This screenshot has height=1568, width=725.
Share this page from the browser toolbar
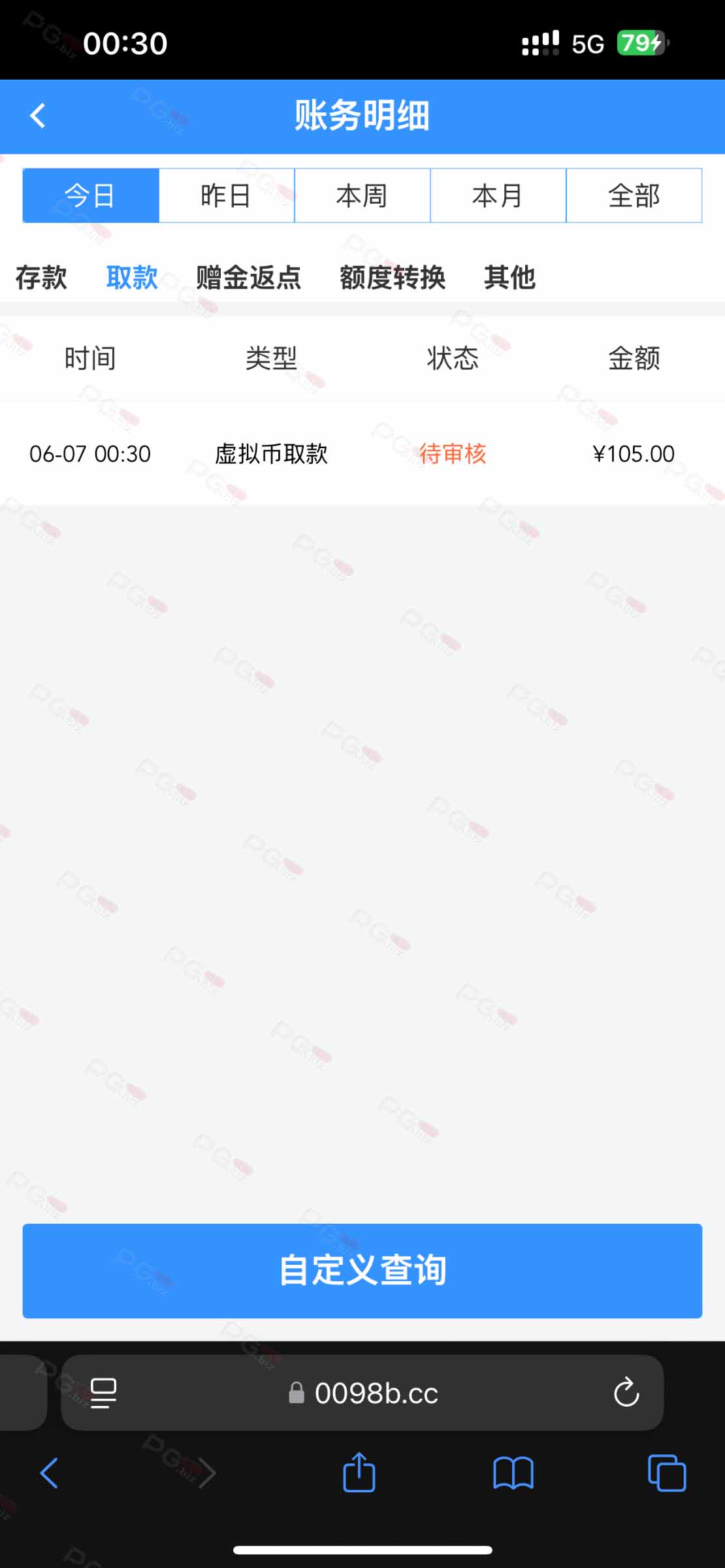tap(359, 1472)
